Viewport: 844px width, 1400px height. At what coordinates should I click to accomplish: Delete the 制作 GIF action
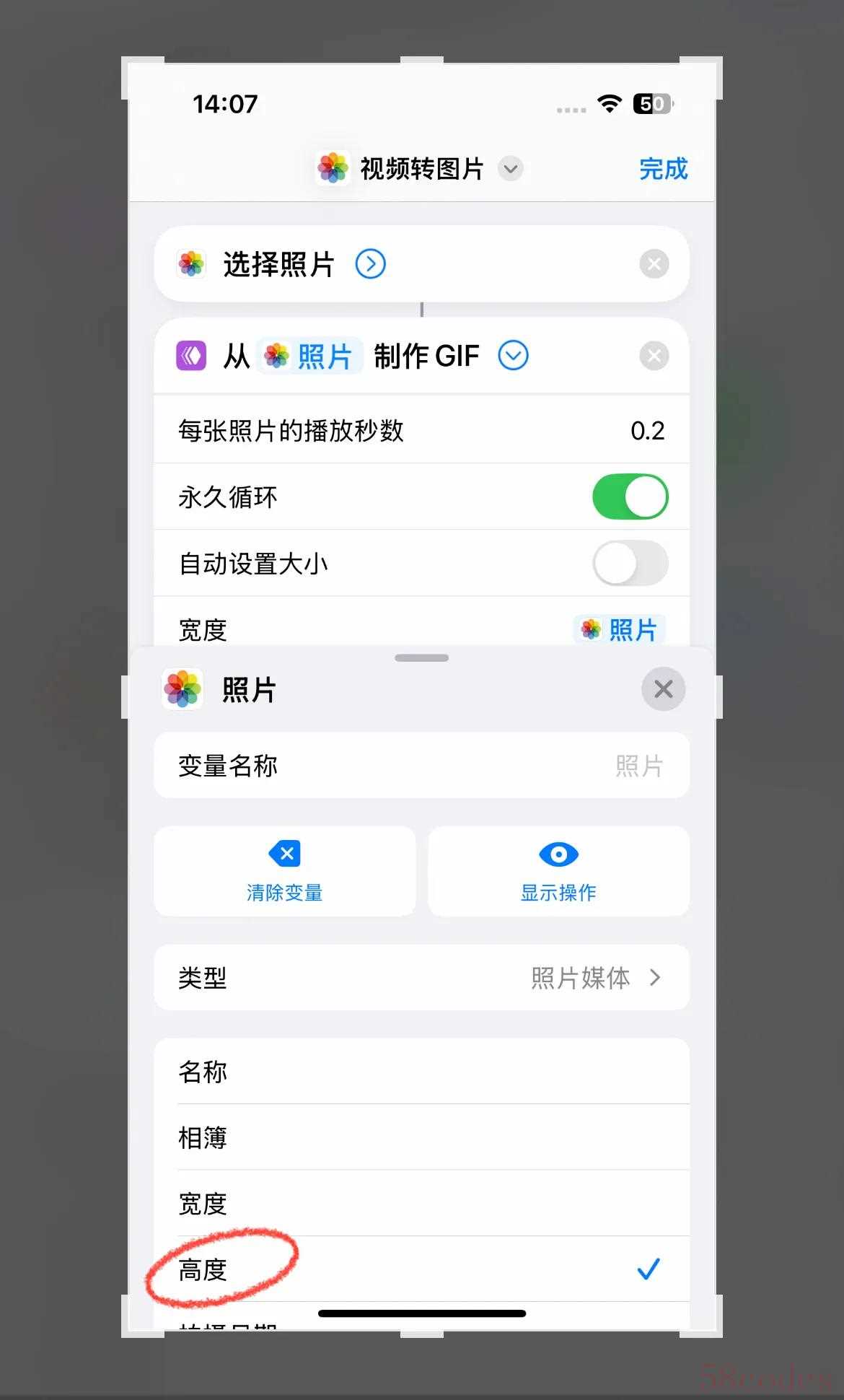point(654,356)
